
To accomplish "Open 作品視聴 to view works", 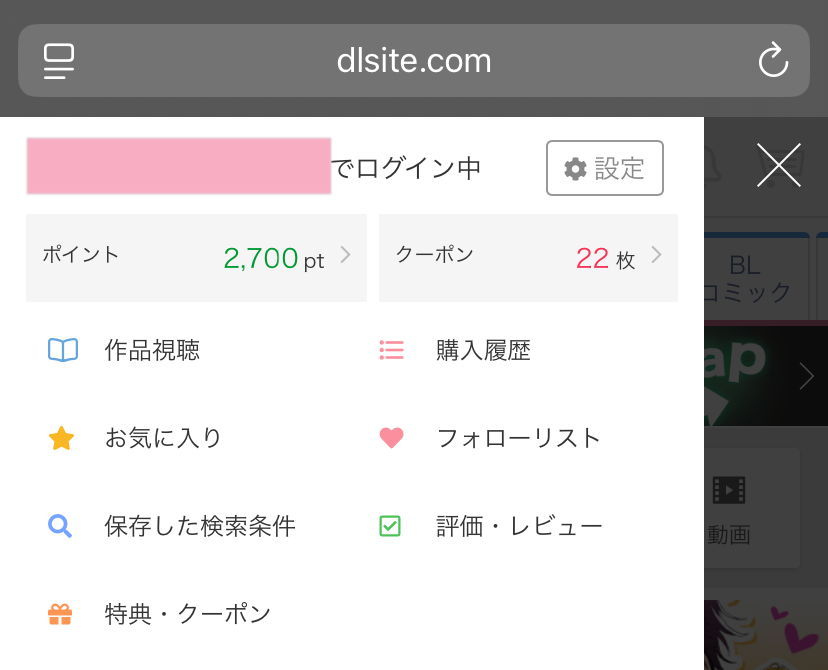I will point(152,350).
